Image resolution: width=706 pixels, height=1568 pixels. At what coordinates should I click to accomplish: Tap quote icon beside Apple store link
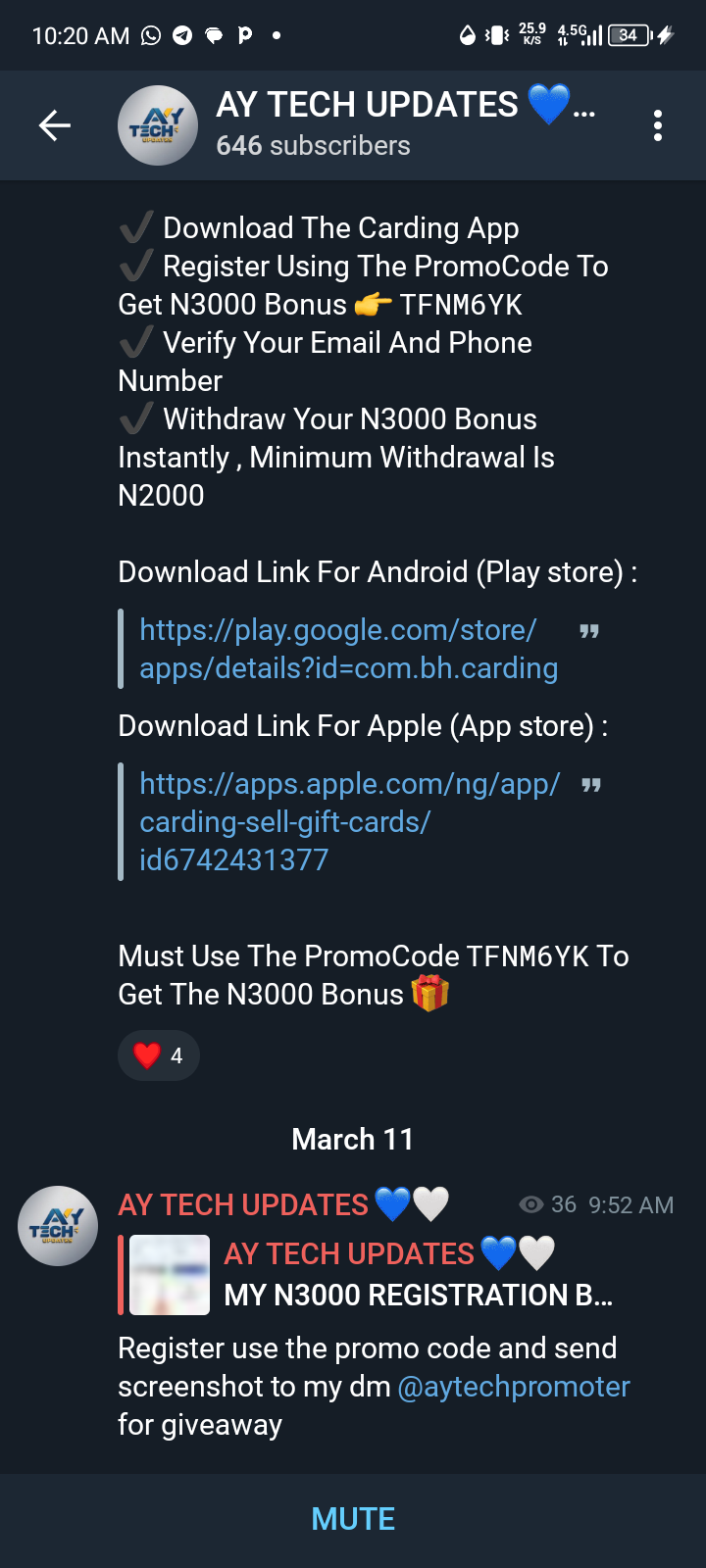[590, 785]
